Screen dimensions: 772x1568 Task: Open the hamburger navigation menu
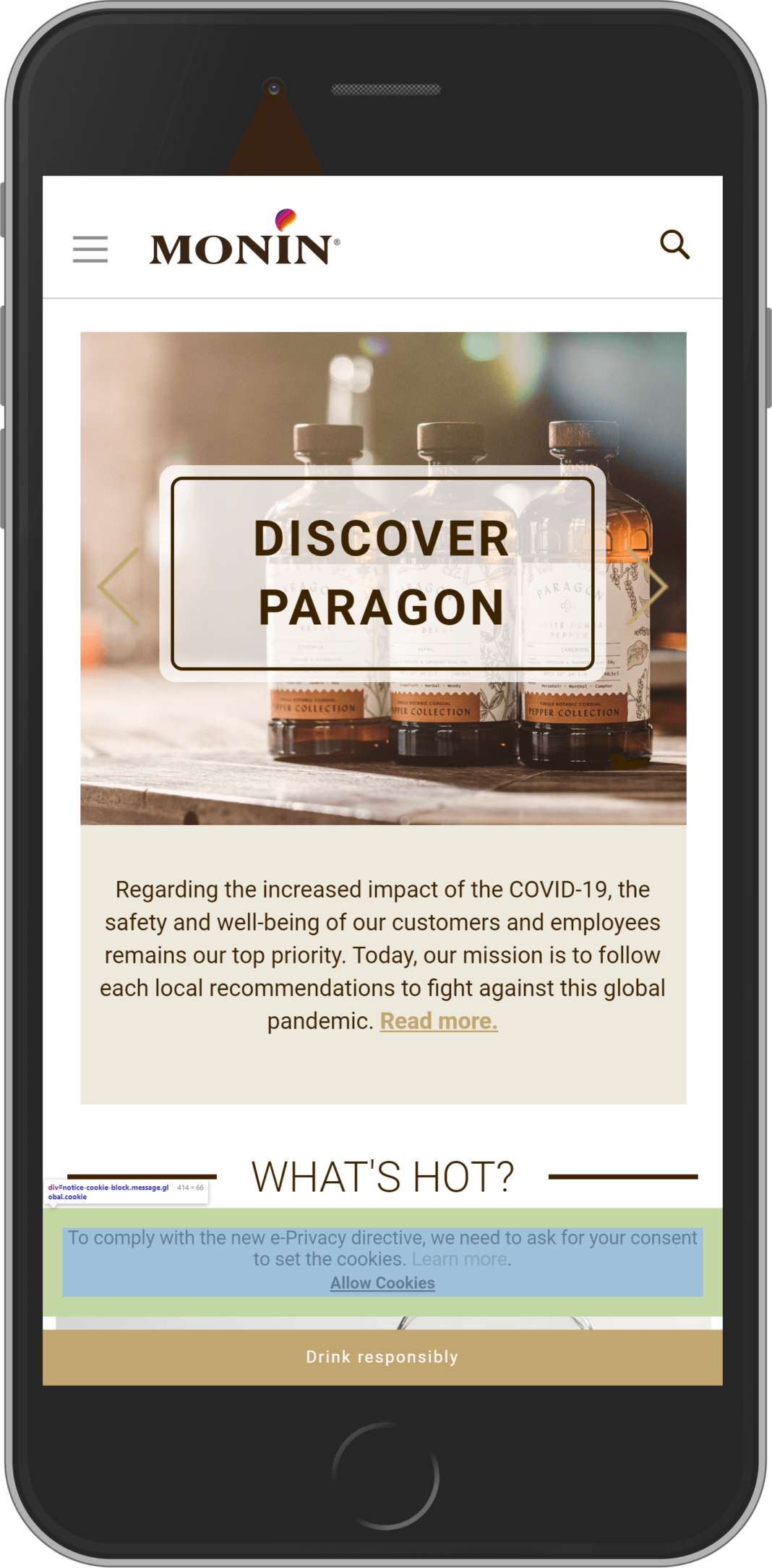[x=90, y=249]
